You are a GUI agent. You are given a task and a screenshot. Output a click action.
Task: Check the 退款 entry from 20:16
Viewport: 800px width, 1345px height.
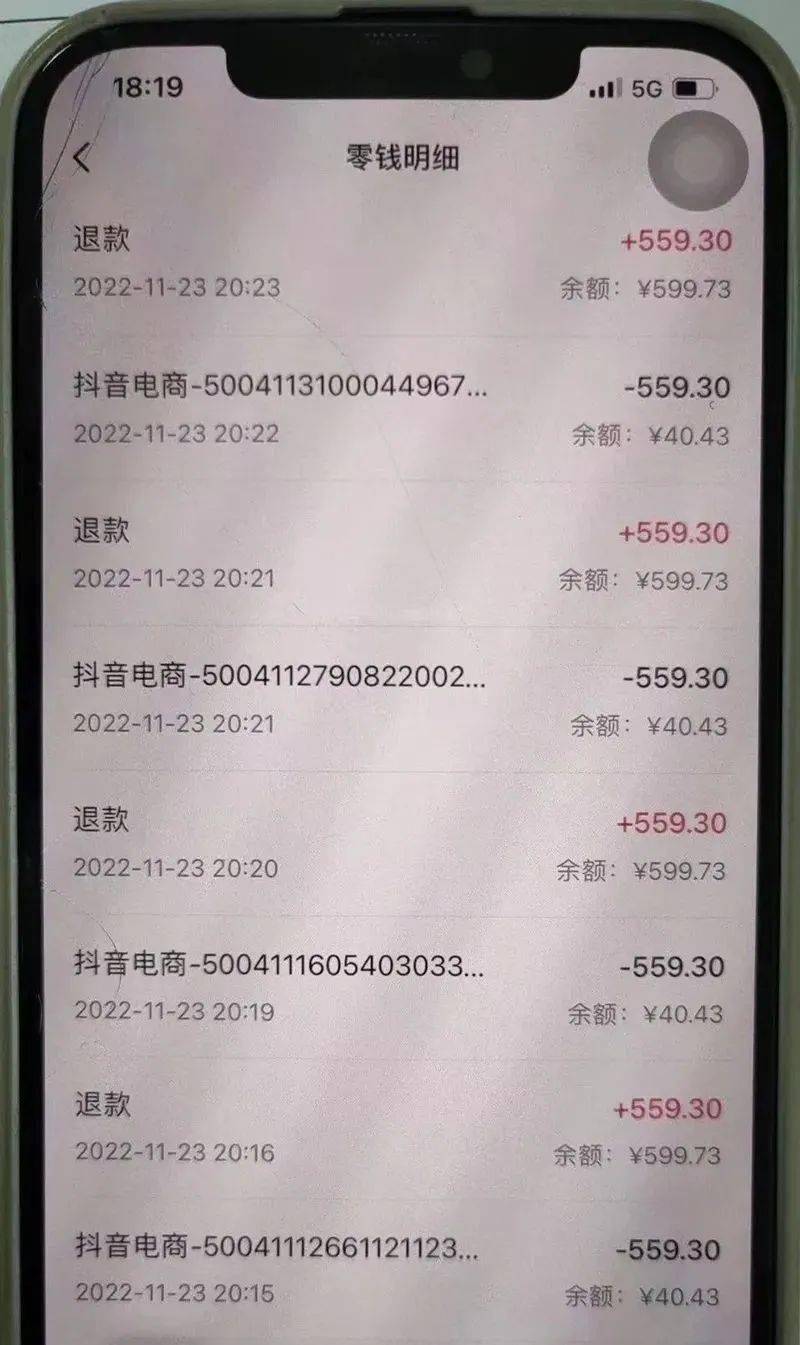point(400,1130)
